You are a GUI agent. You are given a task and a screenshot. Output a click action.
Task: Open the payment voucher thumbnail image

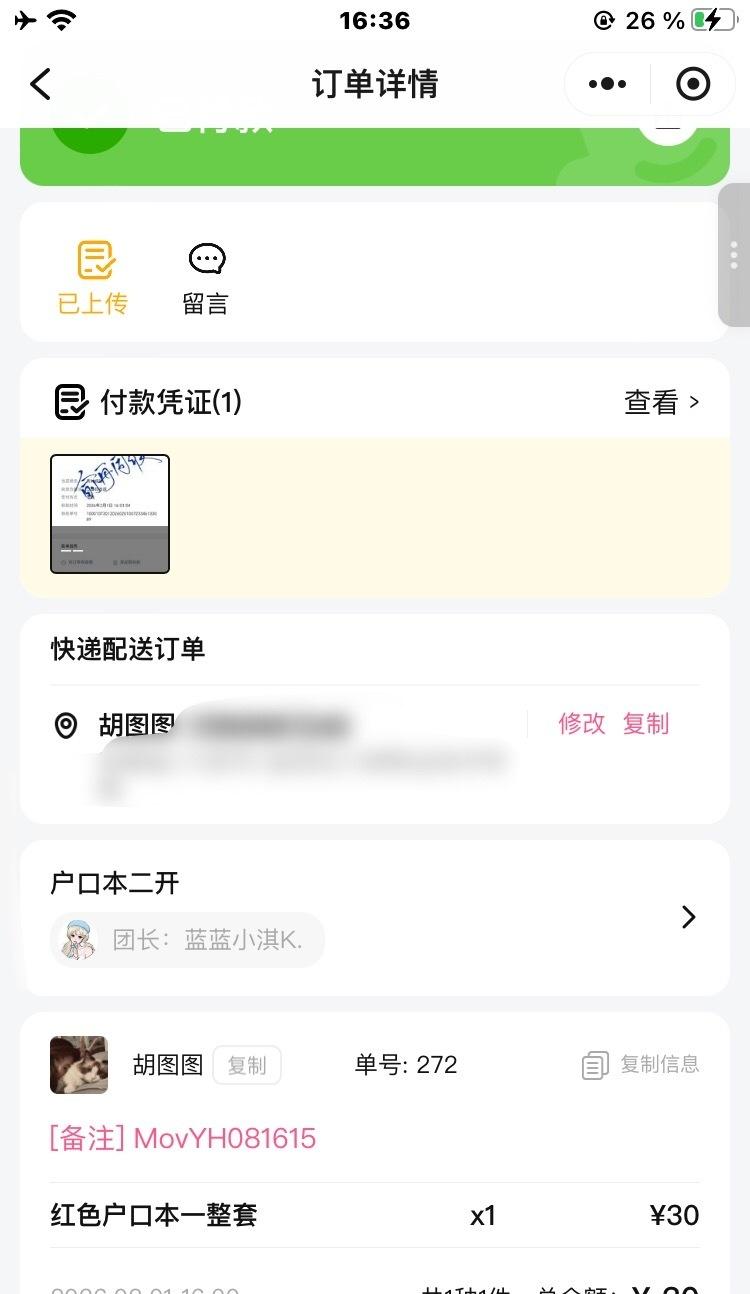pos(109,513)
